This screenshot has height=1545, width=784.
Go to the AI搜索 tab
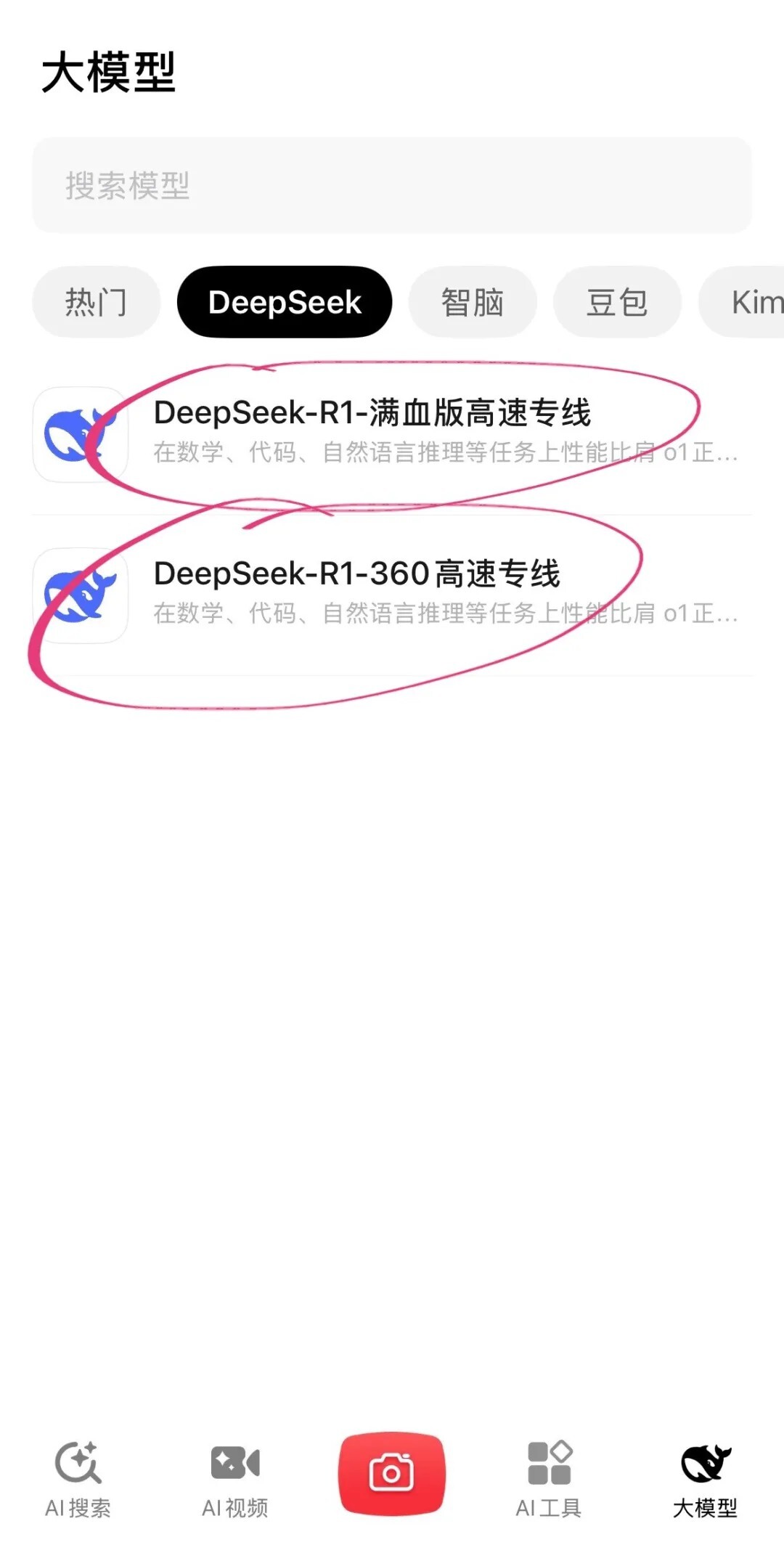(78, 1480)
